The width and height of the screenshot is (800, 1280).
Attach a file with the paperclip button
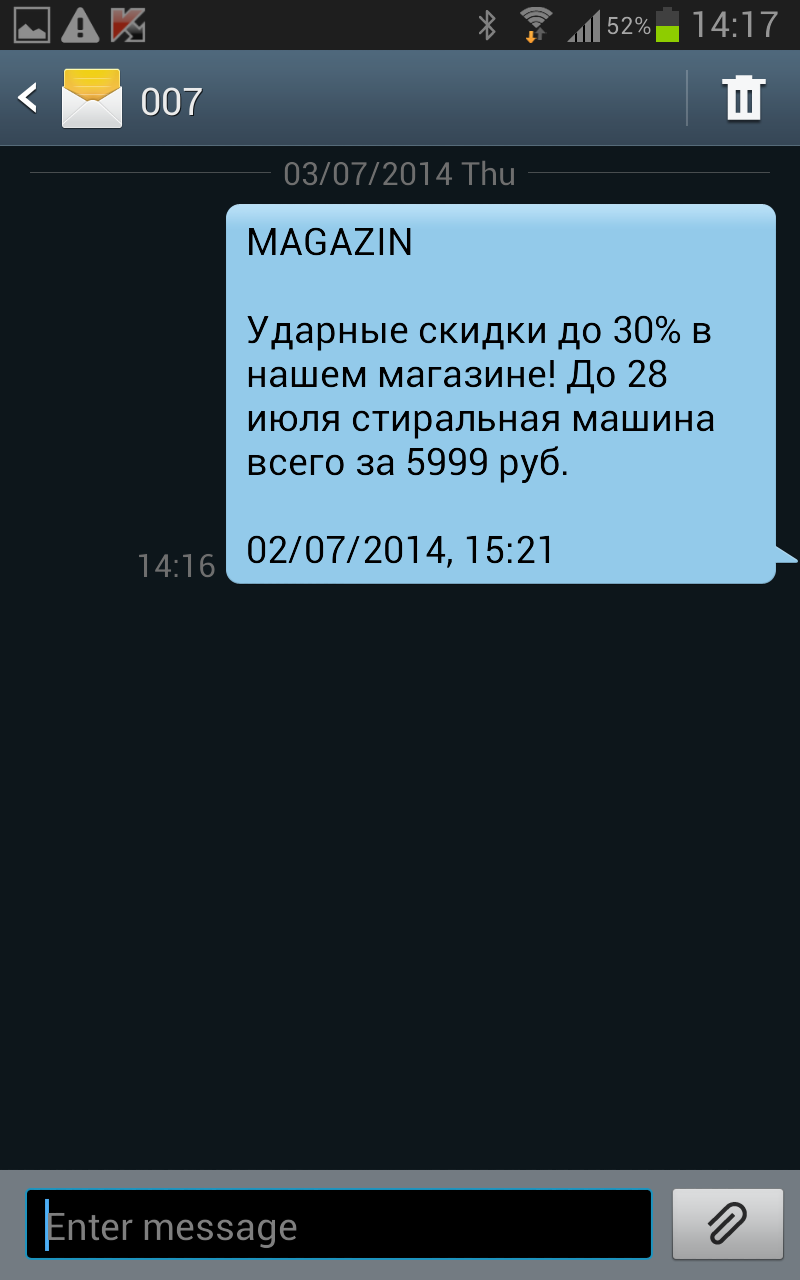[x=727, y=1224]
